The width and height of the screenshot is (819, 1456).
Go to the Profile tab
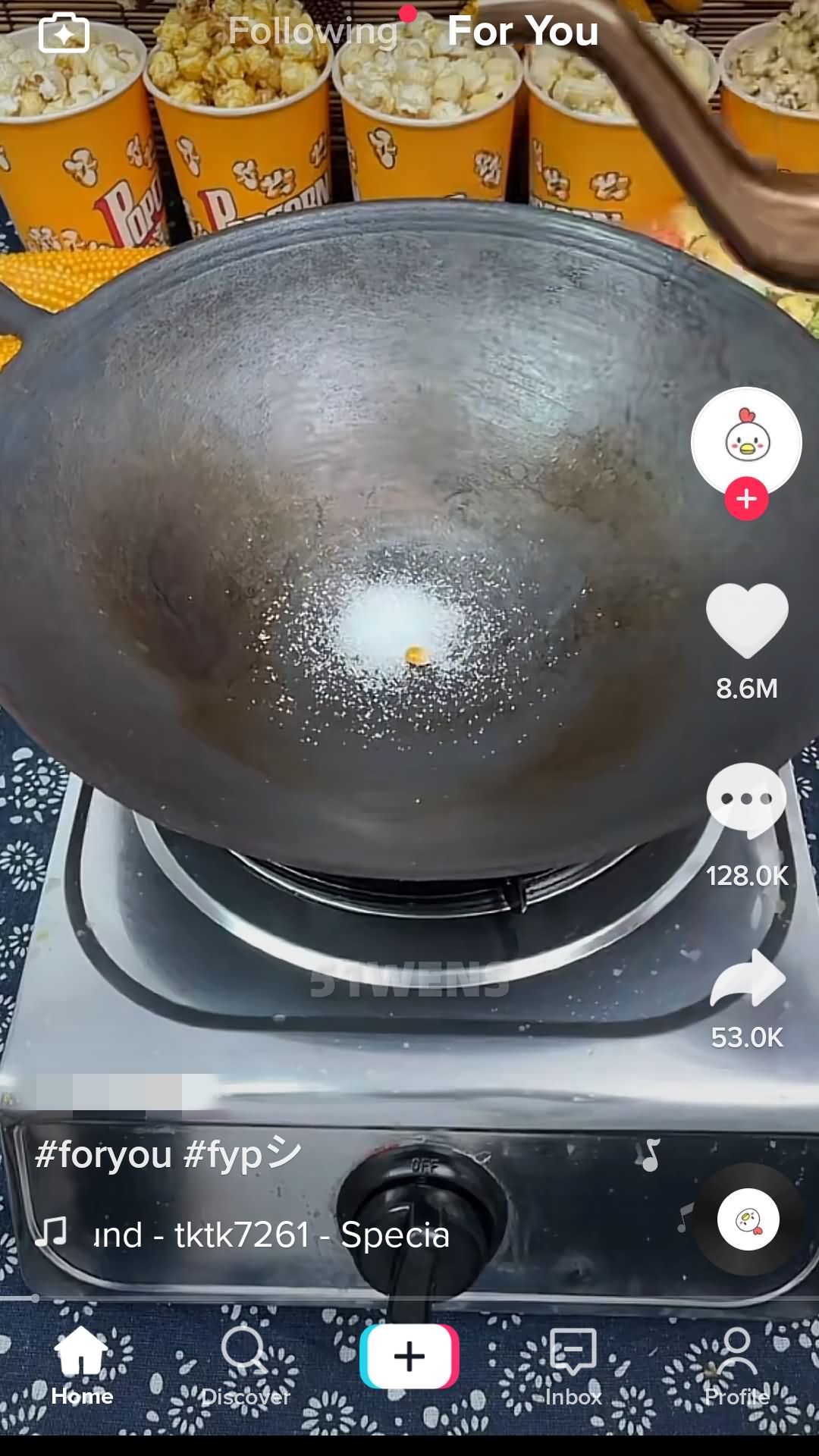point(737,1367)
